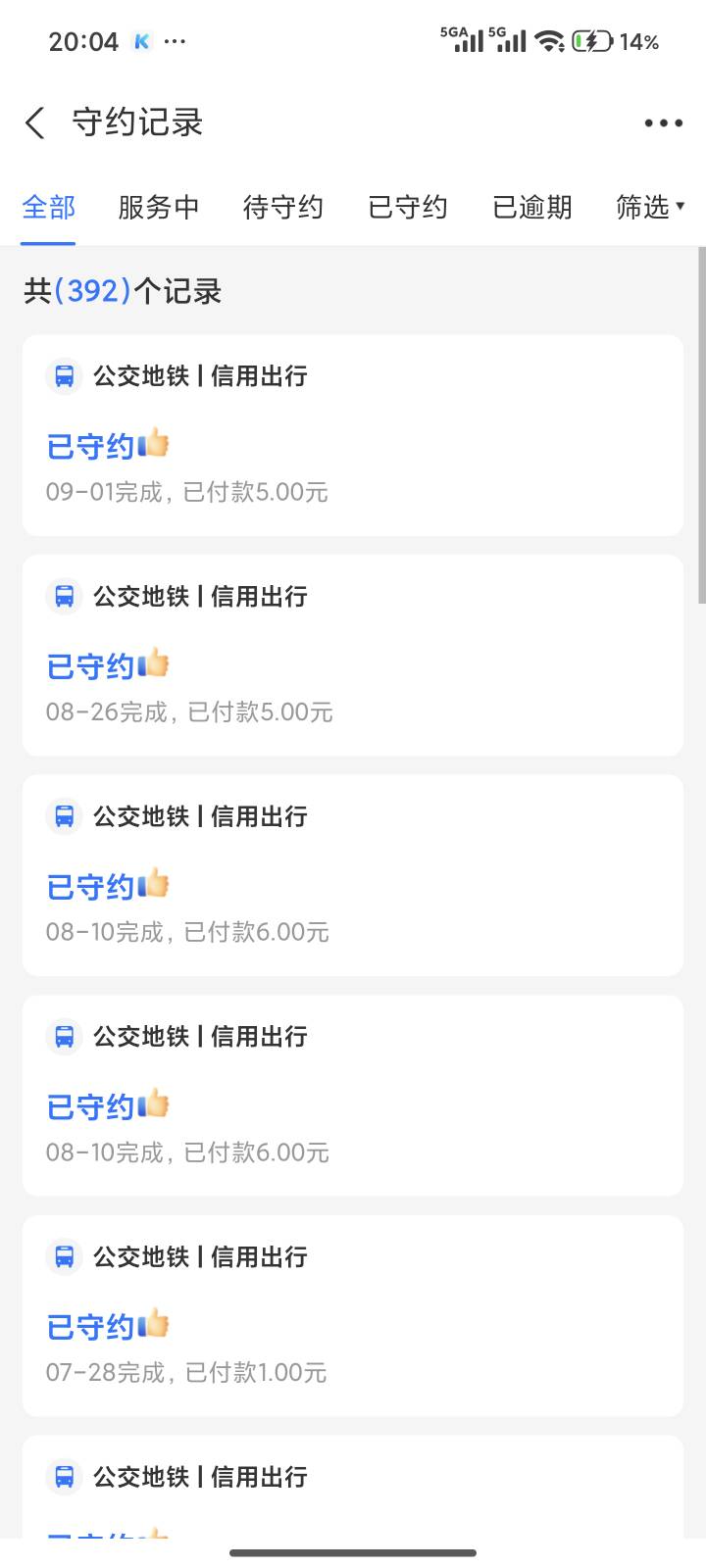The width and height of the screenshot is (706, 1568).
Task: Open the 07-28 record paid 1.00元
Action: tap(353, 1316)
